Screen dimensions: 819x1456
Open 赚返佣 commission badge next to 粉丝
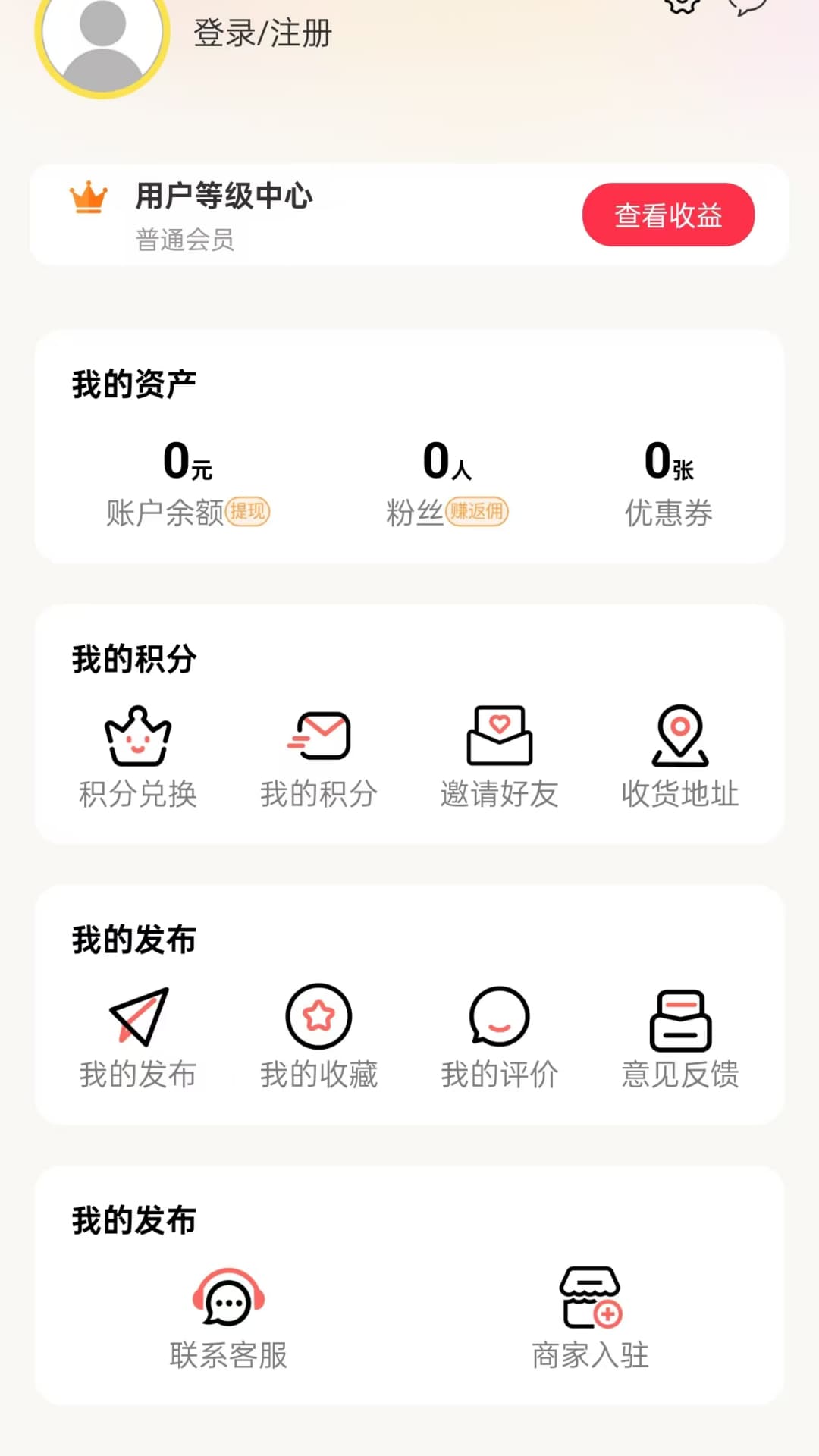click(x=478, y=513)
